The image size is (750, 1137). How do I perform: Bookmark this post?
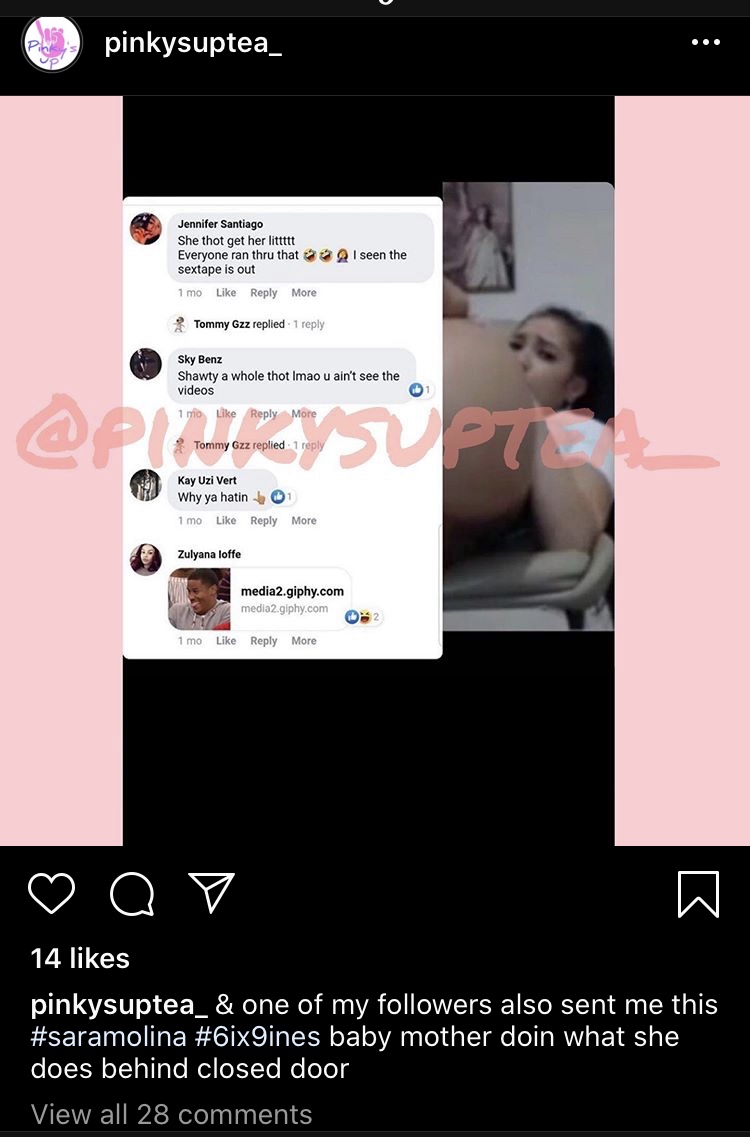[x=698, y=893]
